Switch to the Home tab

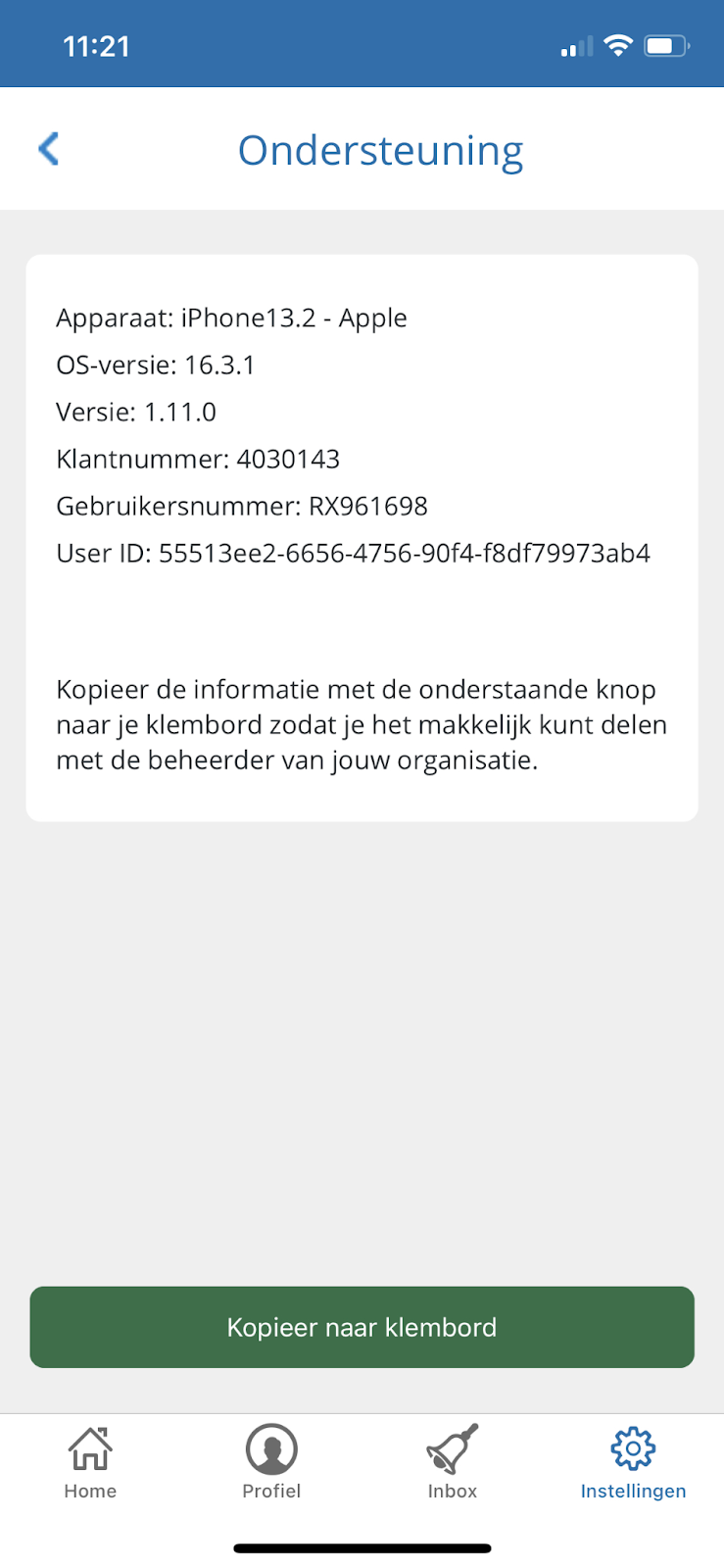tap(90, 1462)
